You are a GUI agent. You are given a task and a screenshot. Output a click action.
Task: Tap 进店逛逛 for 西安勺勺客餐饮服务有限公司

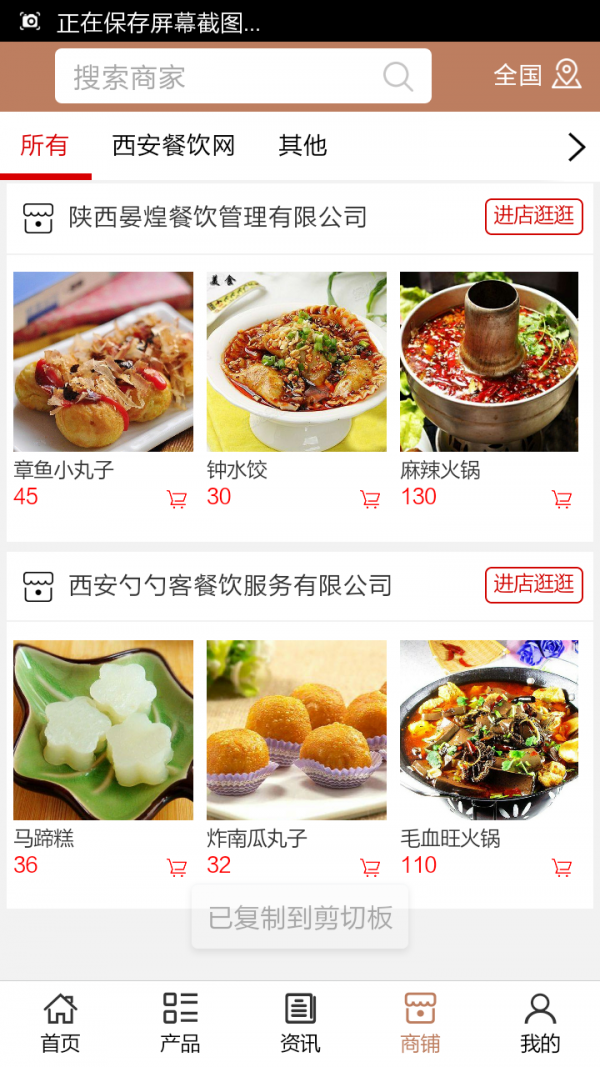[x=534, y=584]
